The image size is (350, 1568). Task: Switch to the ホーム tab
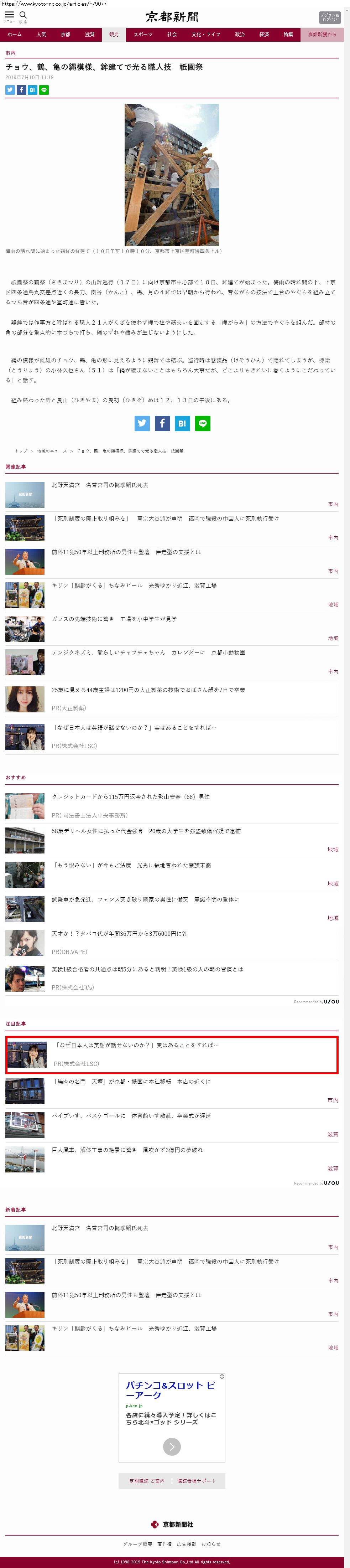point(15,35)
